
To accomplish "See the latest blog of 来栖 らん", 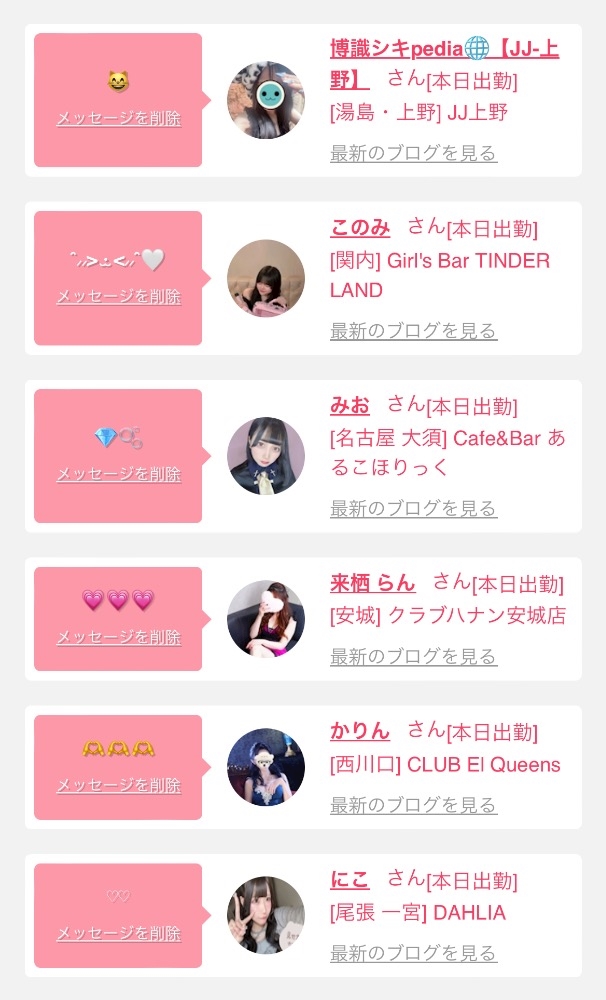I will (413, 656).
